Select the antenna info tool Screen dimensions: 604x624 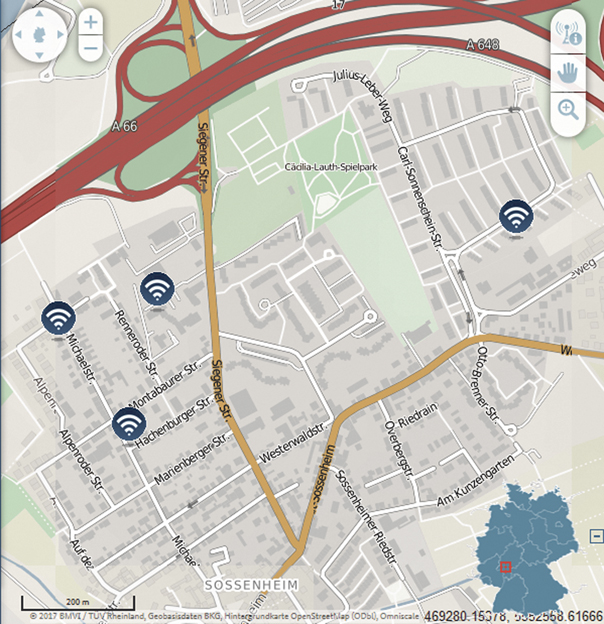click(x=568, y=32)
